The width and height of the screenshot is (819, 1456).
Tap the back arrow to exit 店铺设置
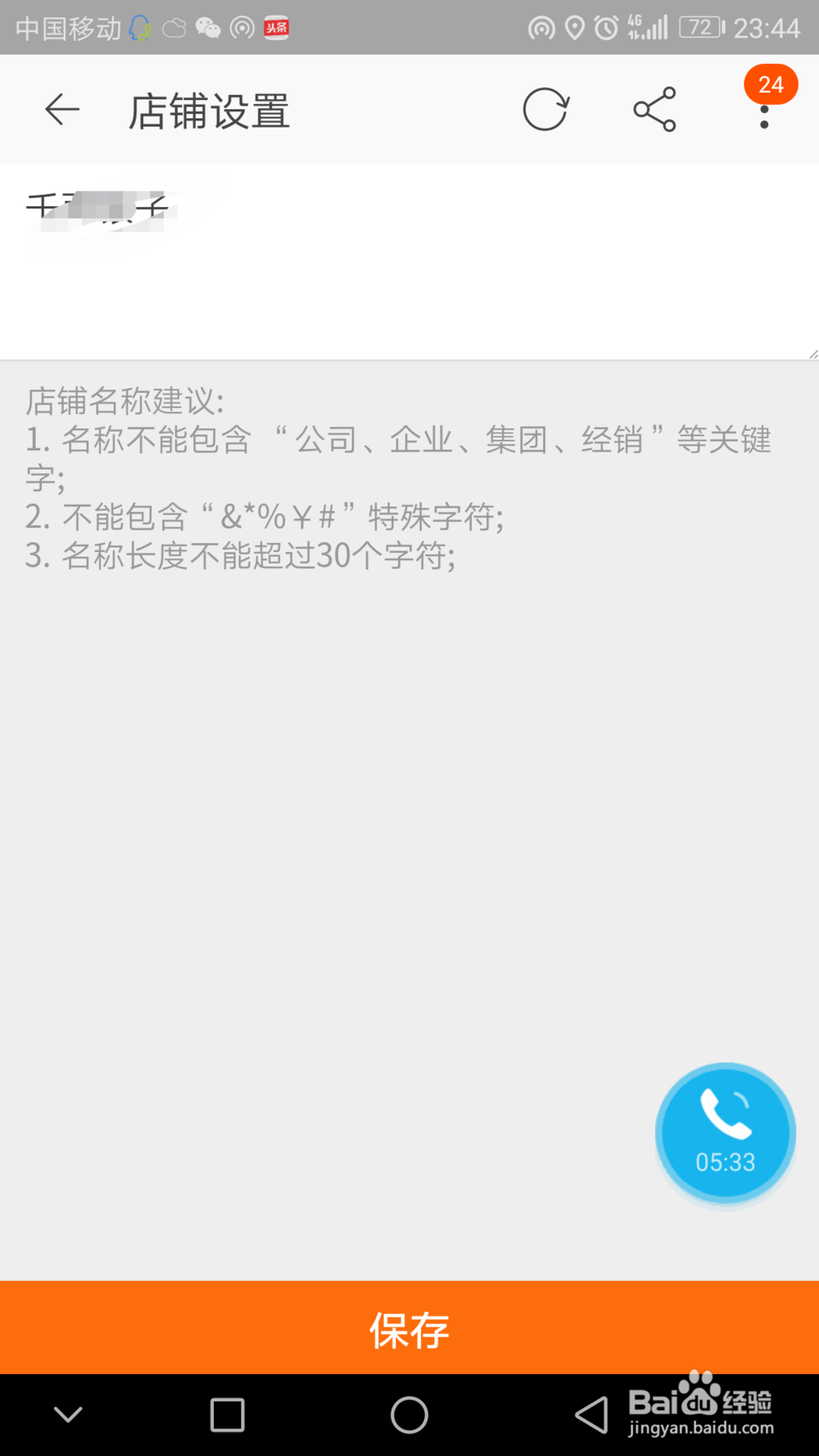coord(61,109)
